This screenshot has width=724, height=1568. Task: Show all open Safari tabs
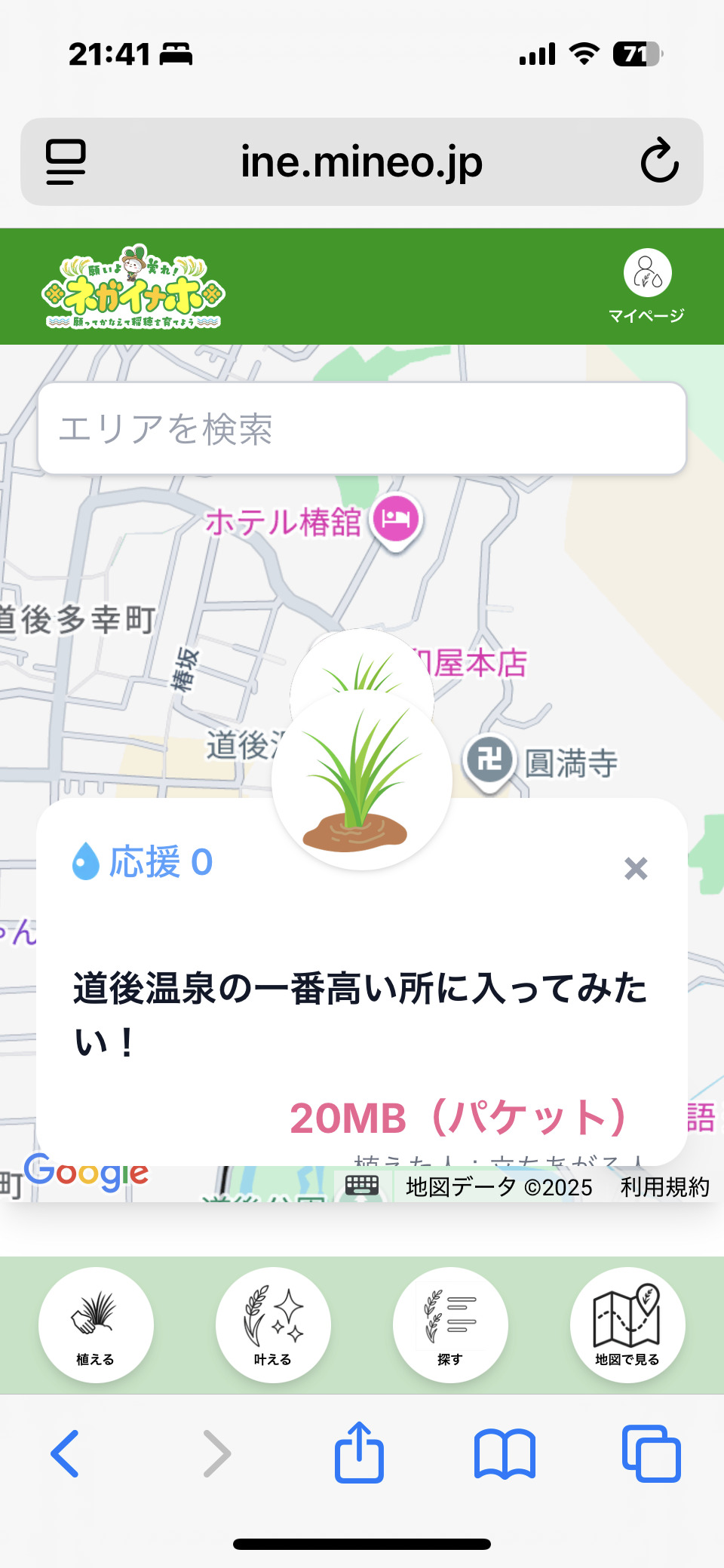(x=651, y=1453)
